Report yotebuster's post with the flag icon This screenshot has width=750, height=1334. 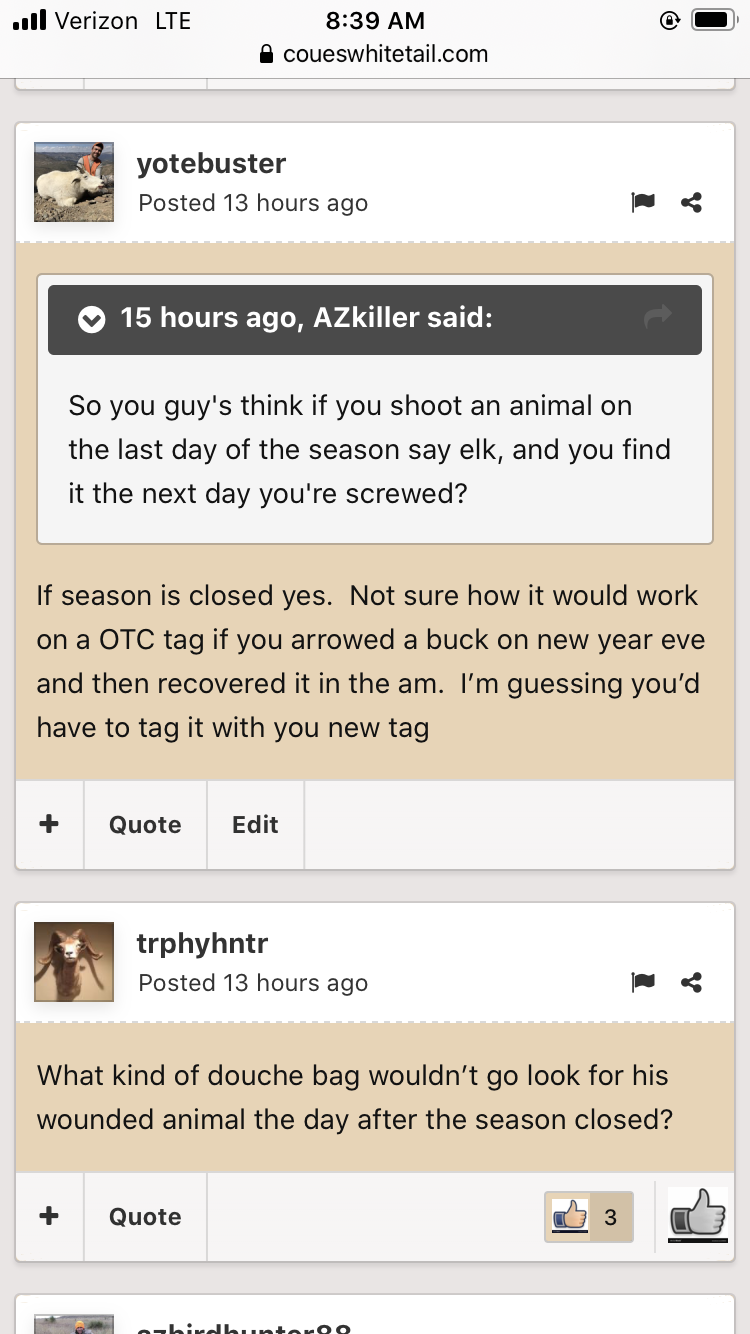(x=642, y=203)
